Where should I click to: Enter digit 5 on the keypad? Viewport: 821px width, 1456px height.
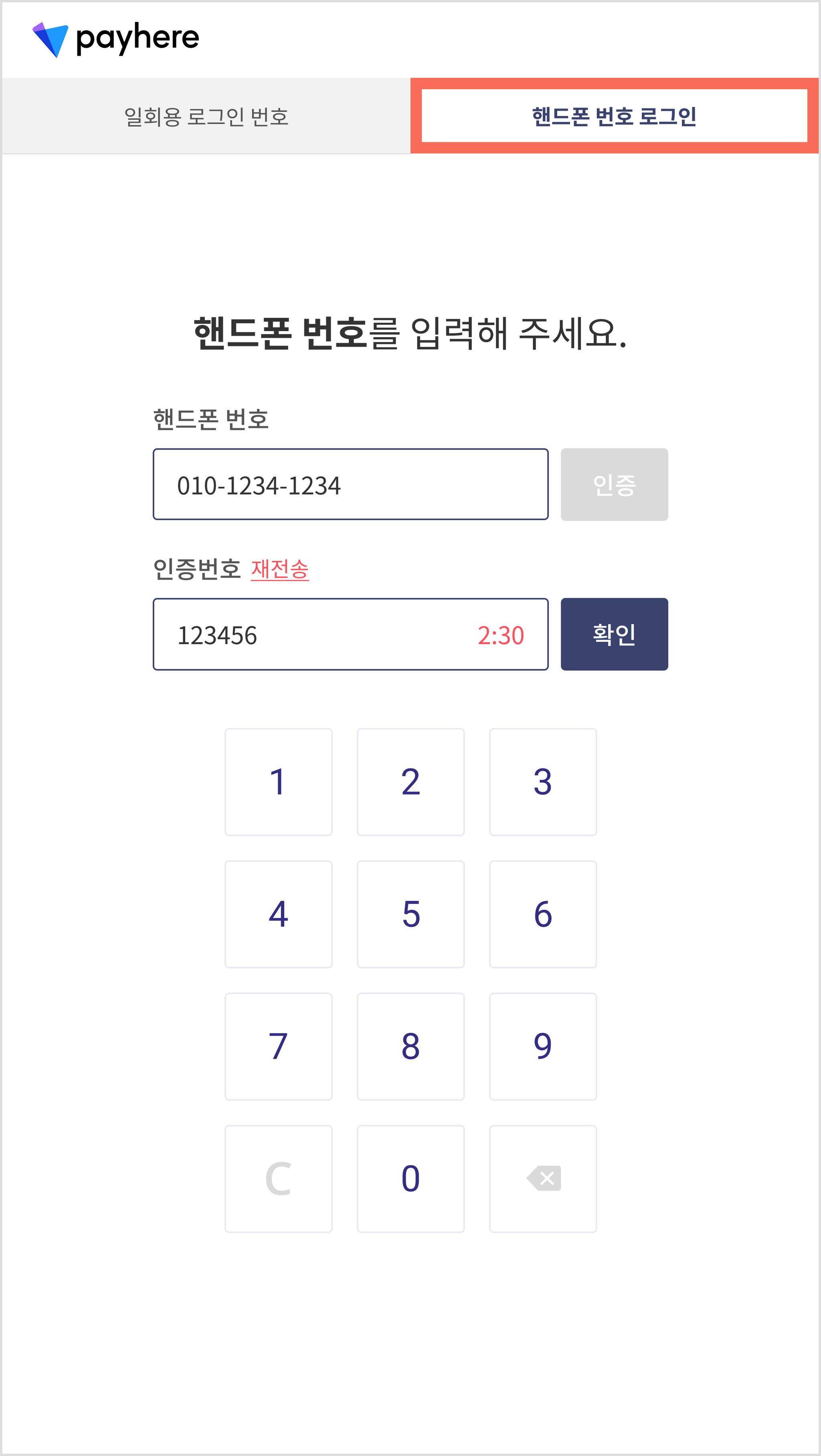[411, 914]
